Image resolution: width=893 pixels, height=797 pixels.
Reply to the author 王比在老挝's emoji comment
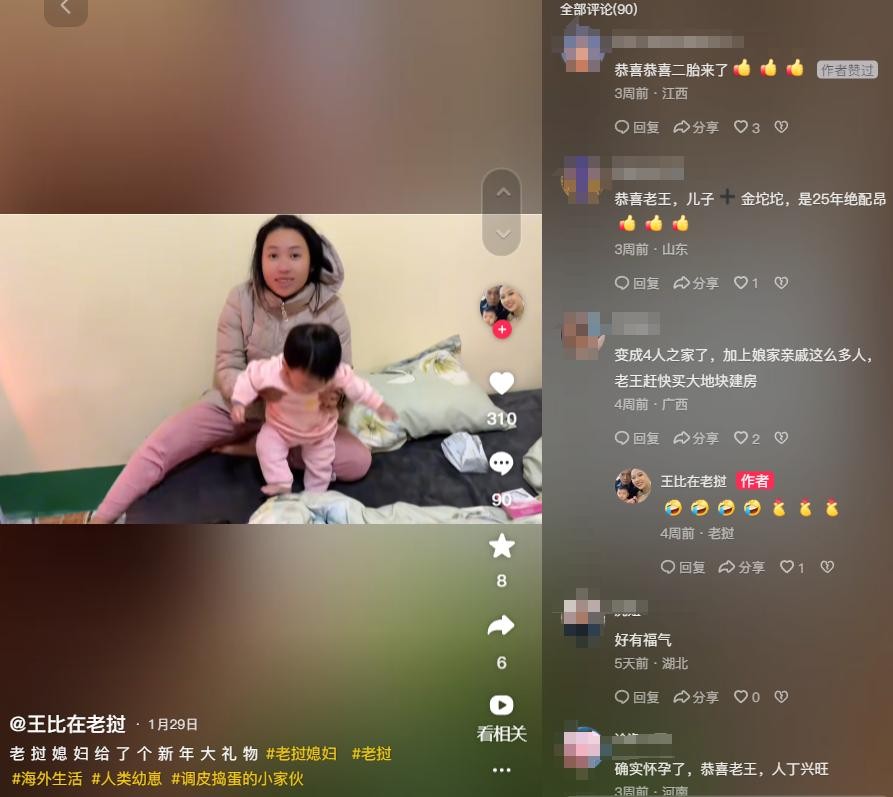tap(683, 567)
